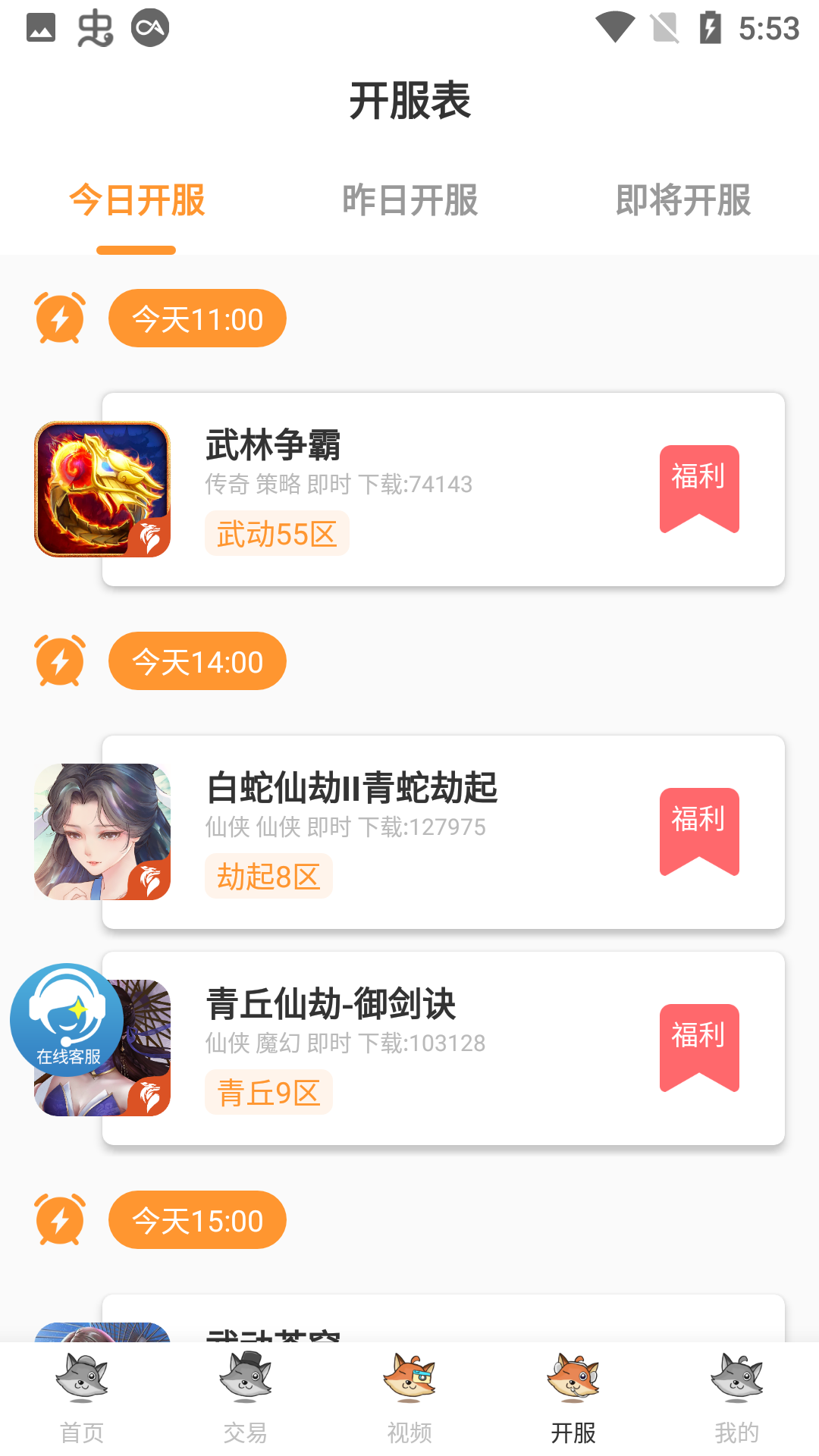The image size is (819, 1456).
Task: Open the 武林争霸 game icon
Action: click(x=102, y=488)
